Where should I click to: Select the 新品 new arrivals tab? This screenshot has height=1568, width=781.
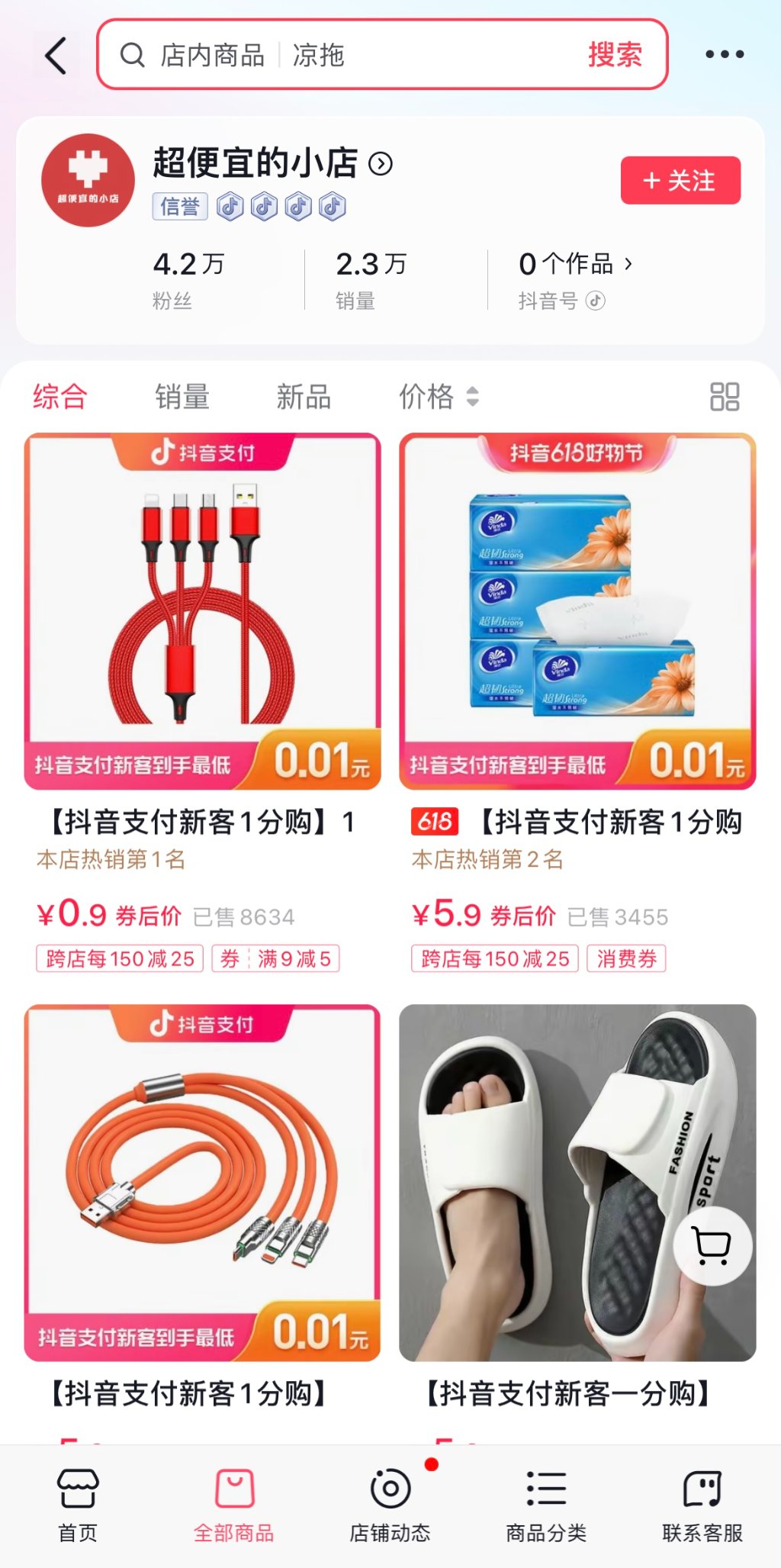tap(305, 397)
